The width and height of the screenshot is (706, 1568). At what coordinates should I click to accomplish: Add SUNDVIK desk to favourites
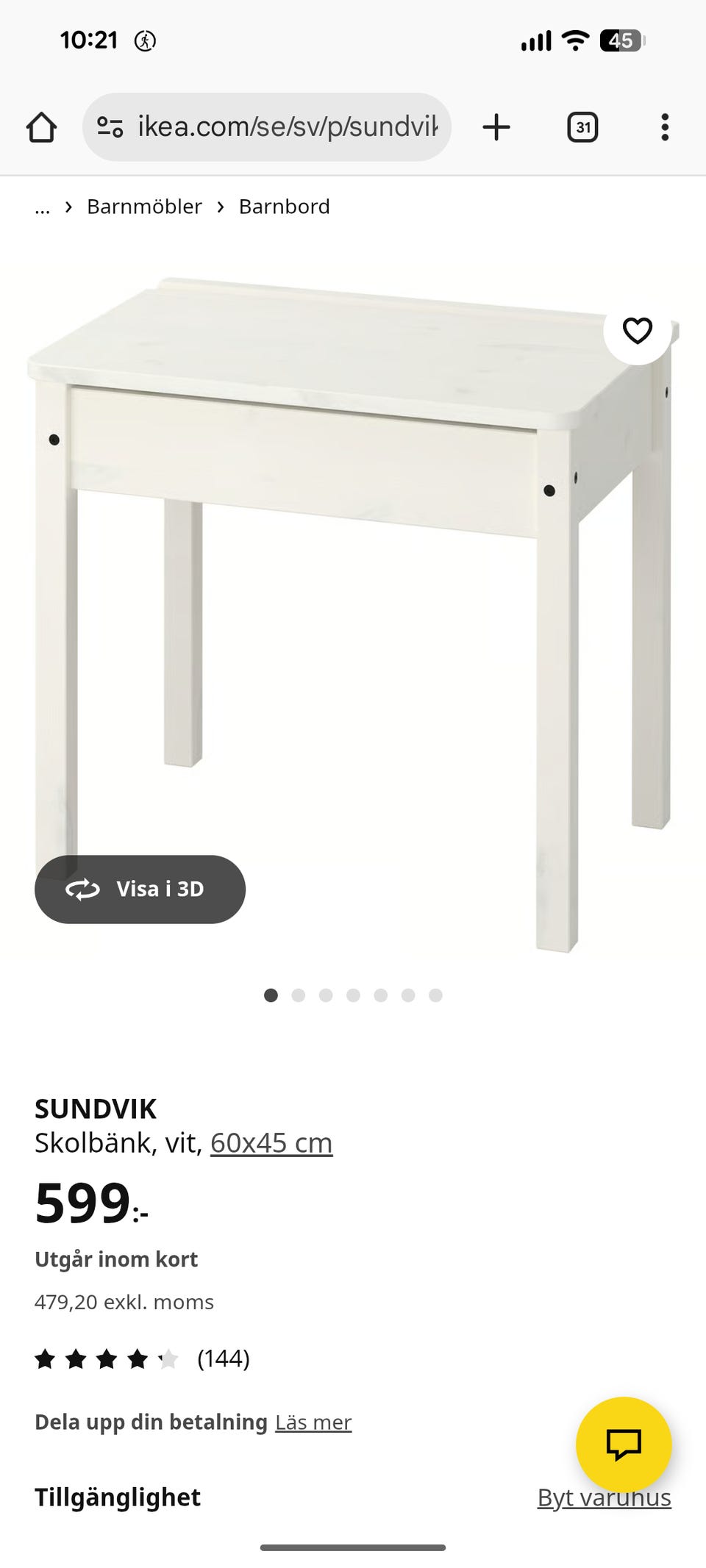pos(637,331)
